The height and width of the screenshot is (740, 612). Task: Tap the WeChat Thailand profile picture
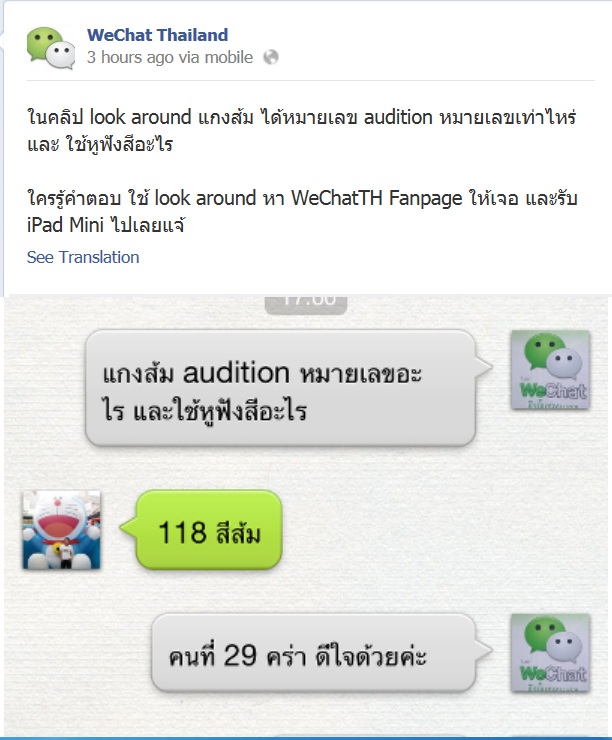tap(50, 46)
